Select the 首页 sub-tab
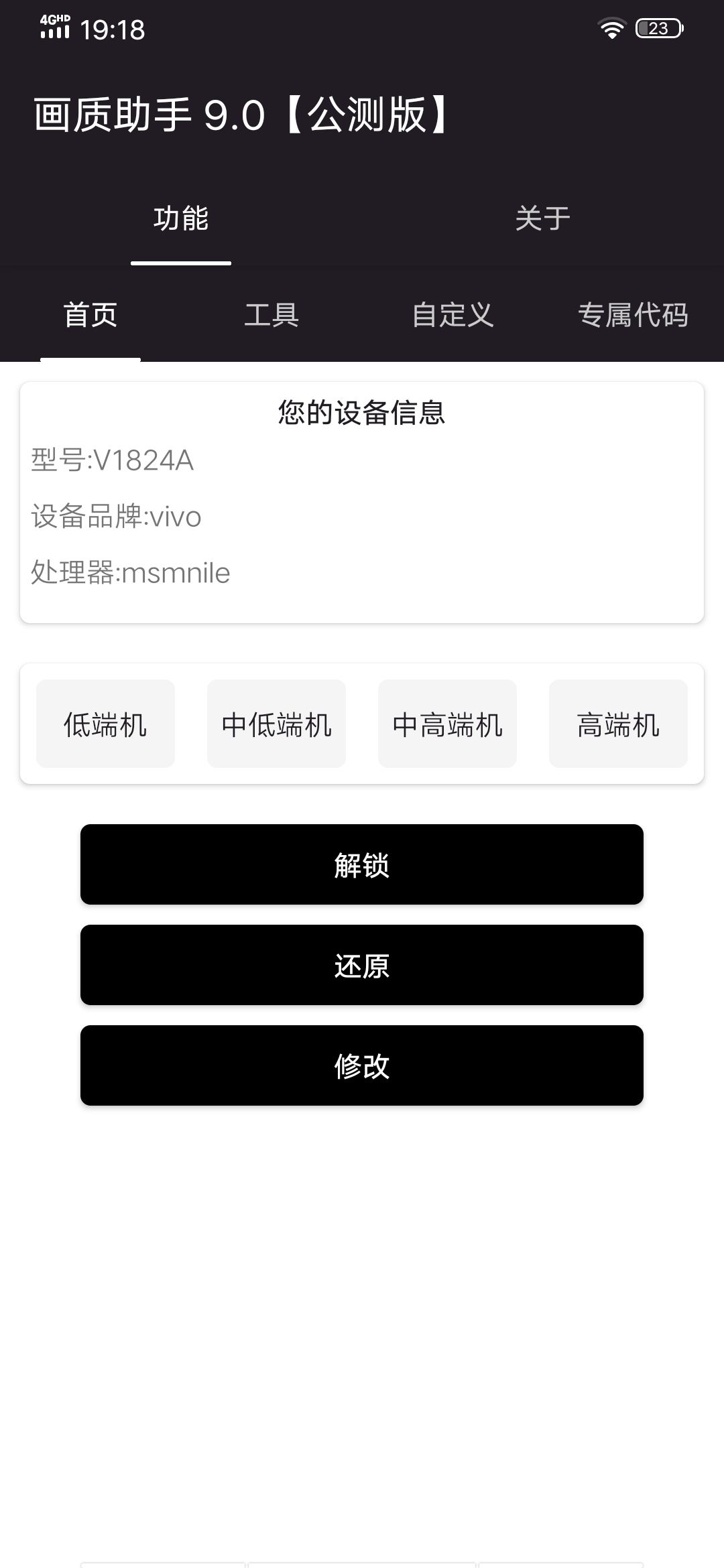 pyautogui.click(x=90, y=315)
